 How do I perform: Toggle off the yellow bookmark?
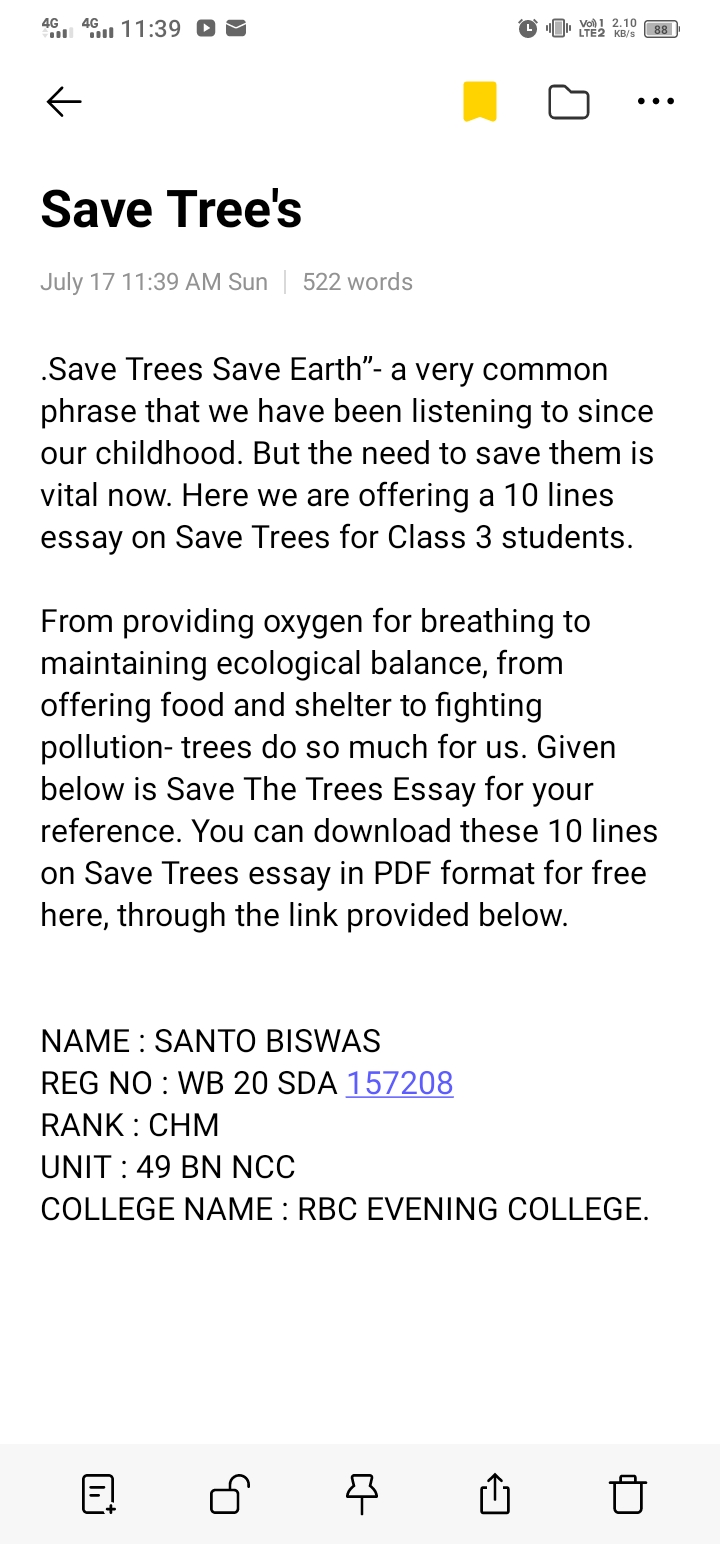480,100
